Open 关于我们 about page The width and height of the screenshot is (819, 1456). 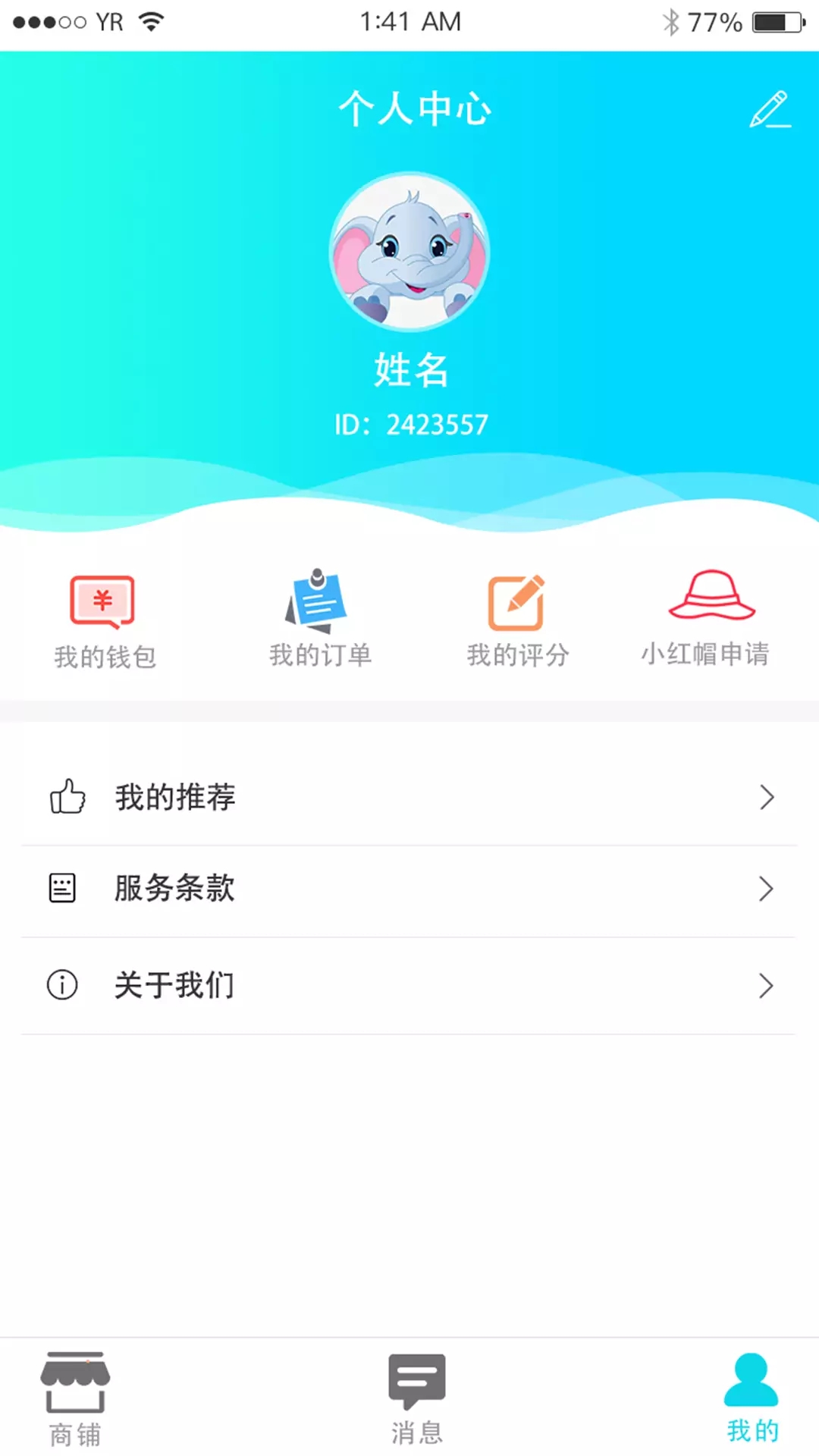409,985
